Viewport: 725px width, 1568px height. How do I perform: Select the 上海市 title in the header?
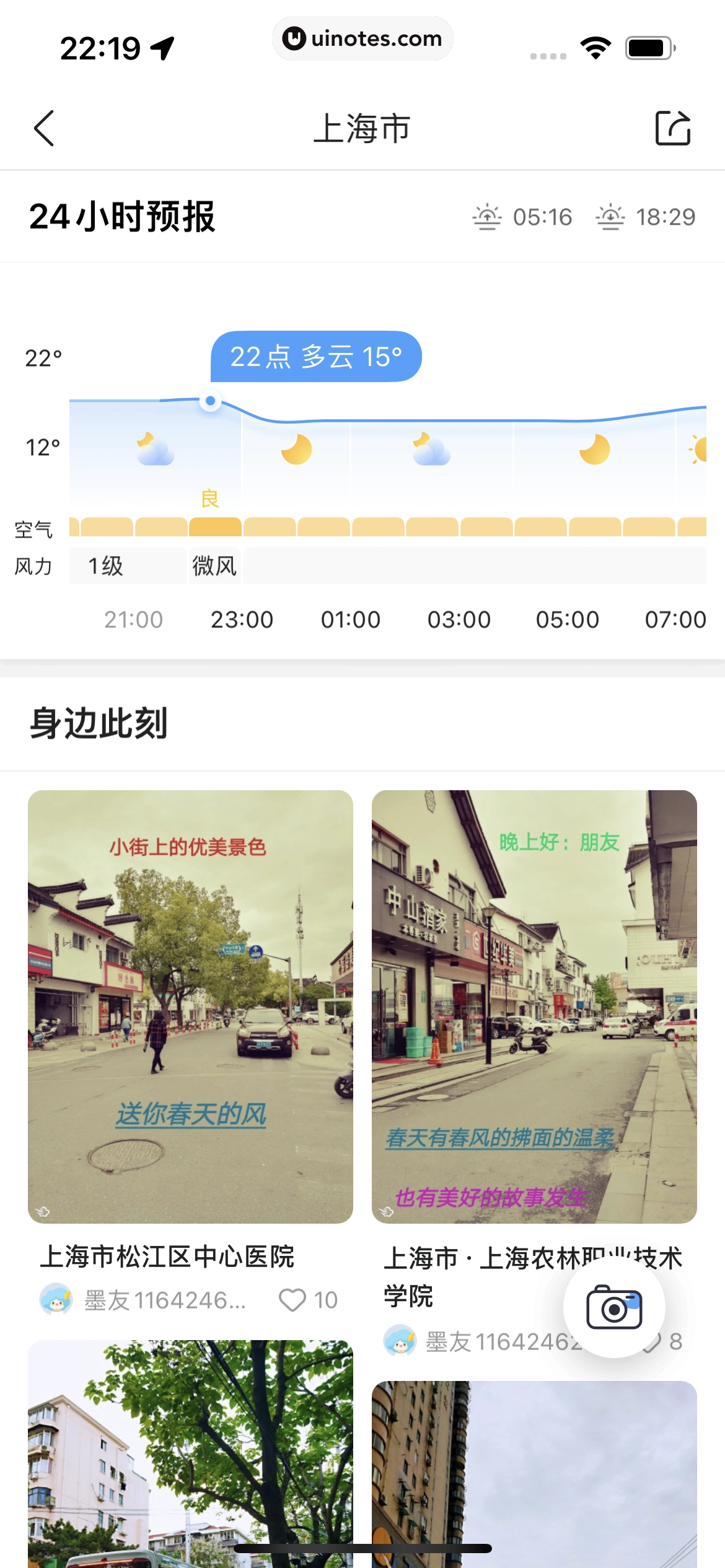[x=362, y=128]
